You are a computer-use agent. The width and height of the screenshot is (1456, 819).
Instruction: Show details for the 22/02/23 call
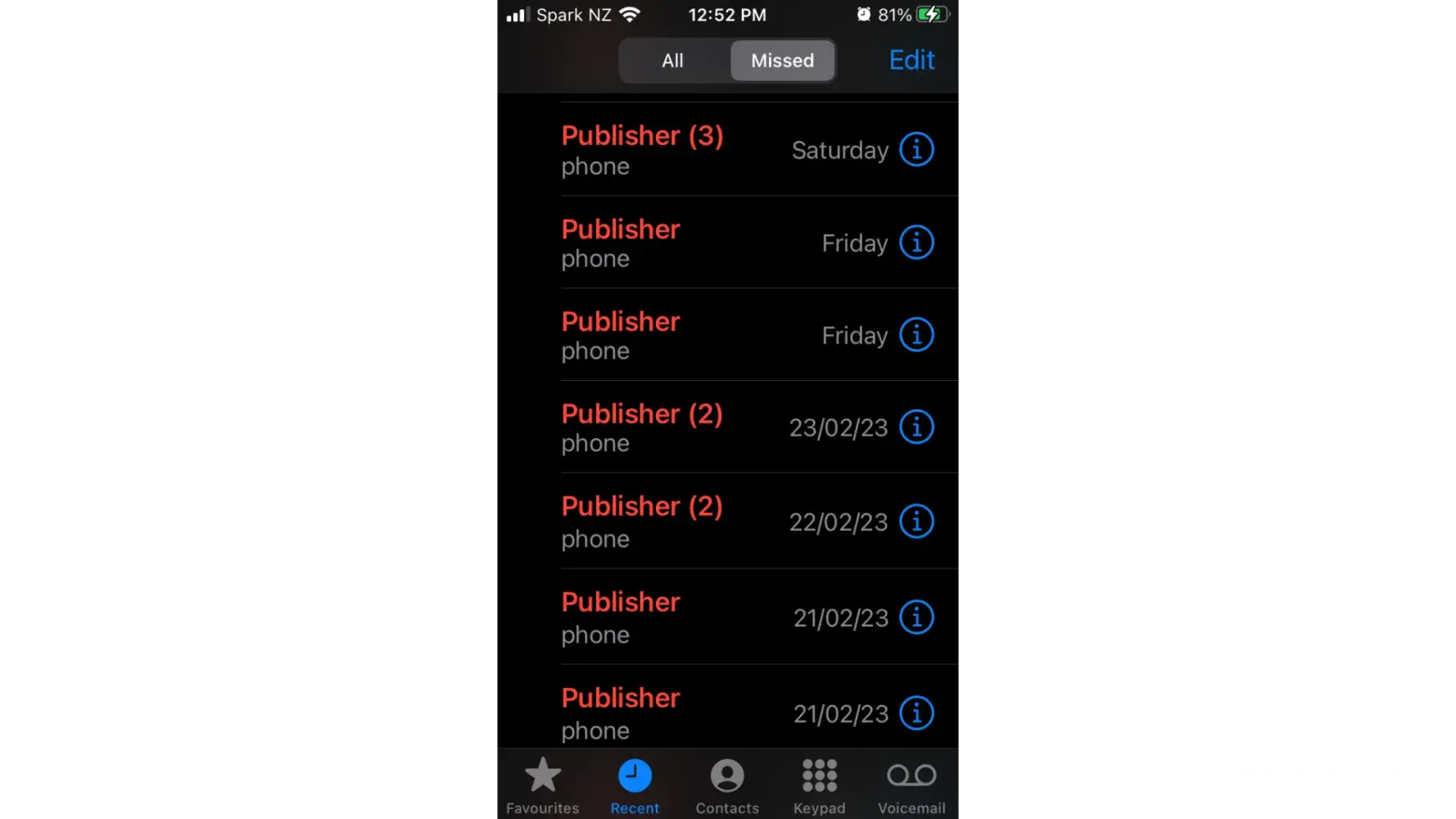coord(916,521)
